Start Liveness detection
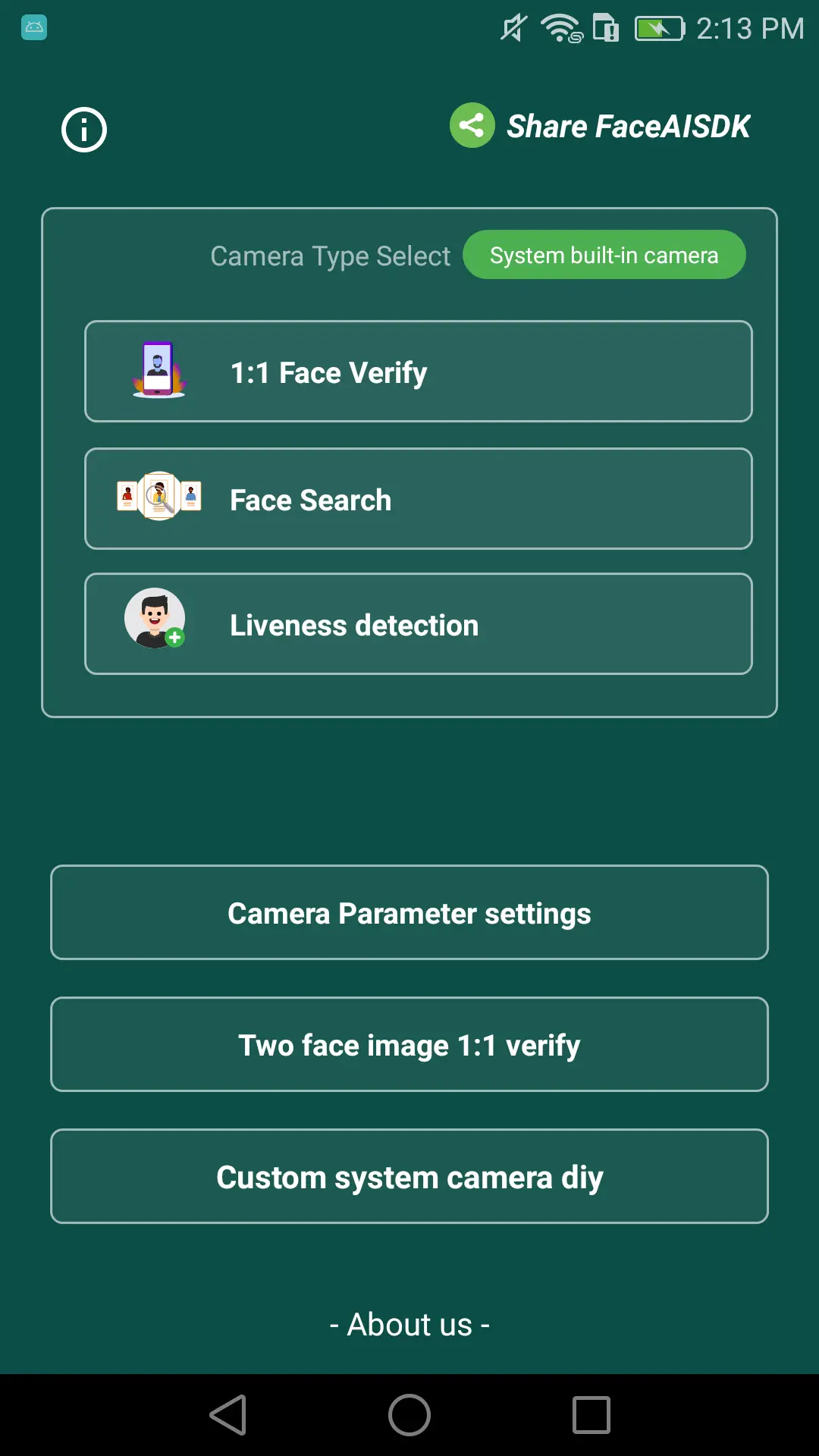Screen dimensions: 819x1456 [419, 624]
